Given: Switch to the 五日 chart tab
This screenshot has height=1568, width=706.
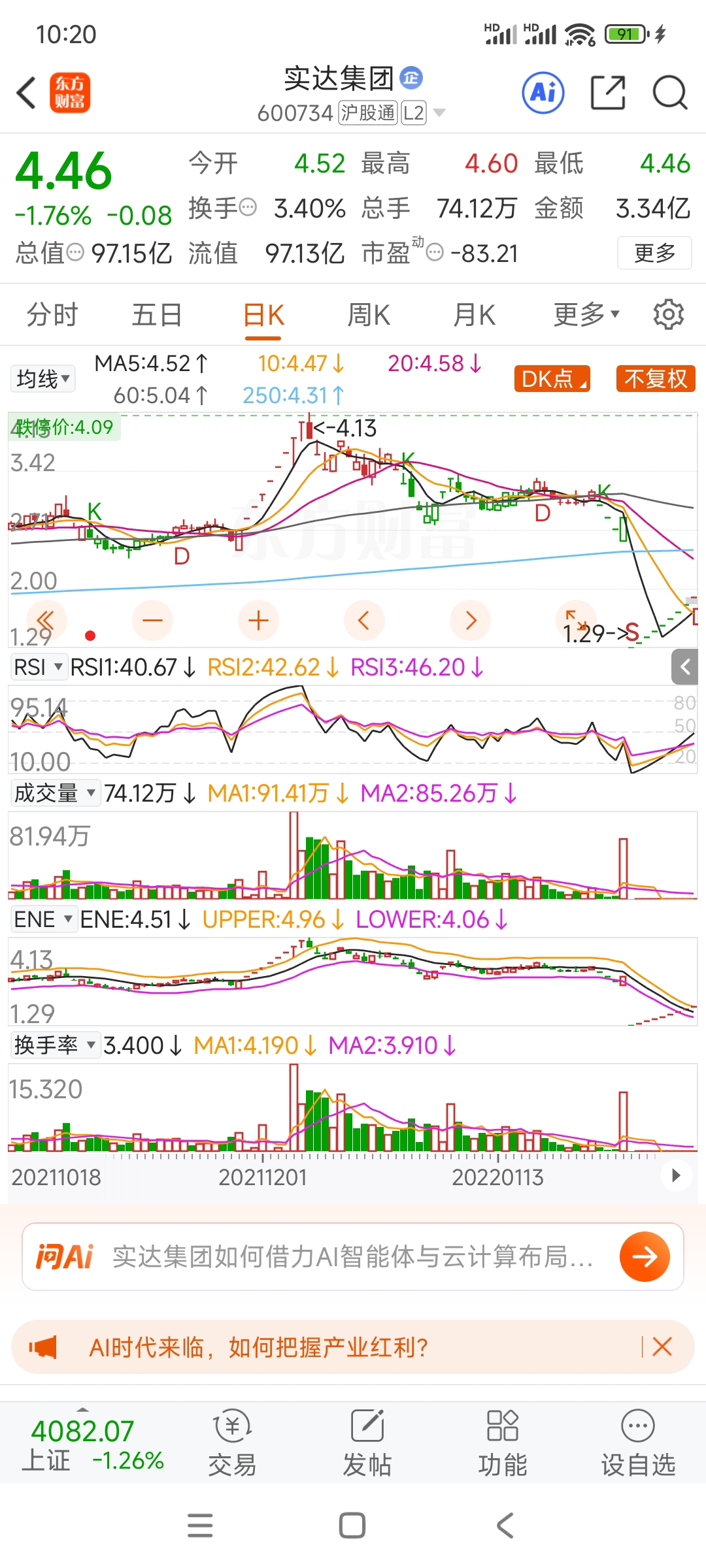Looking at the screenshot, I should point(157,315).
